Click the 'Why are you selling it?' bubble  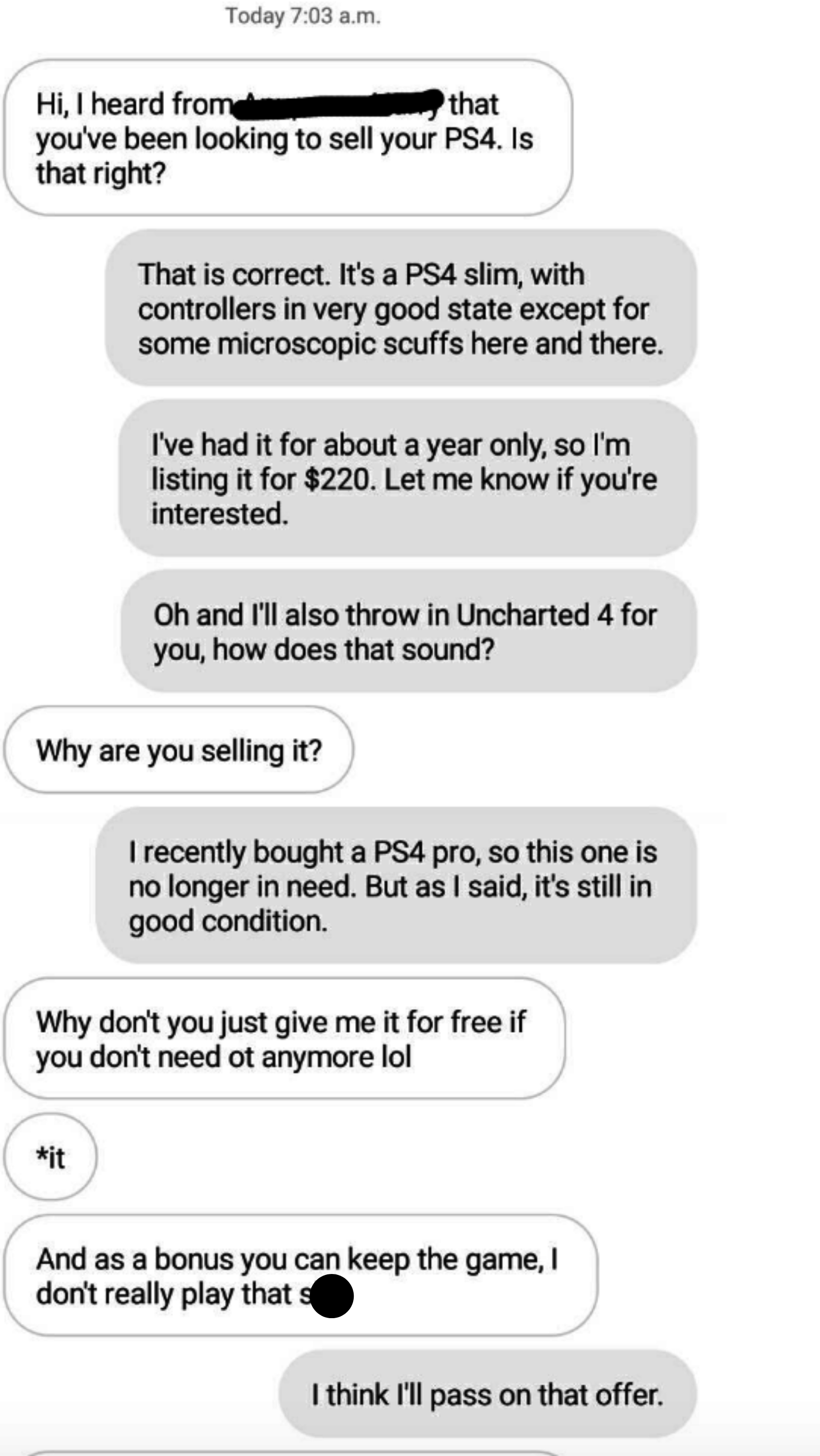click(x=178, y=750)
